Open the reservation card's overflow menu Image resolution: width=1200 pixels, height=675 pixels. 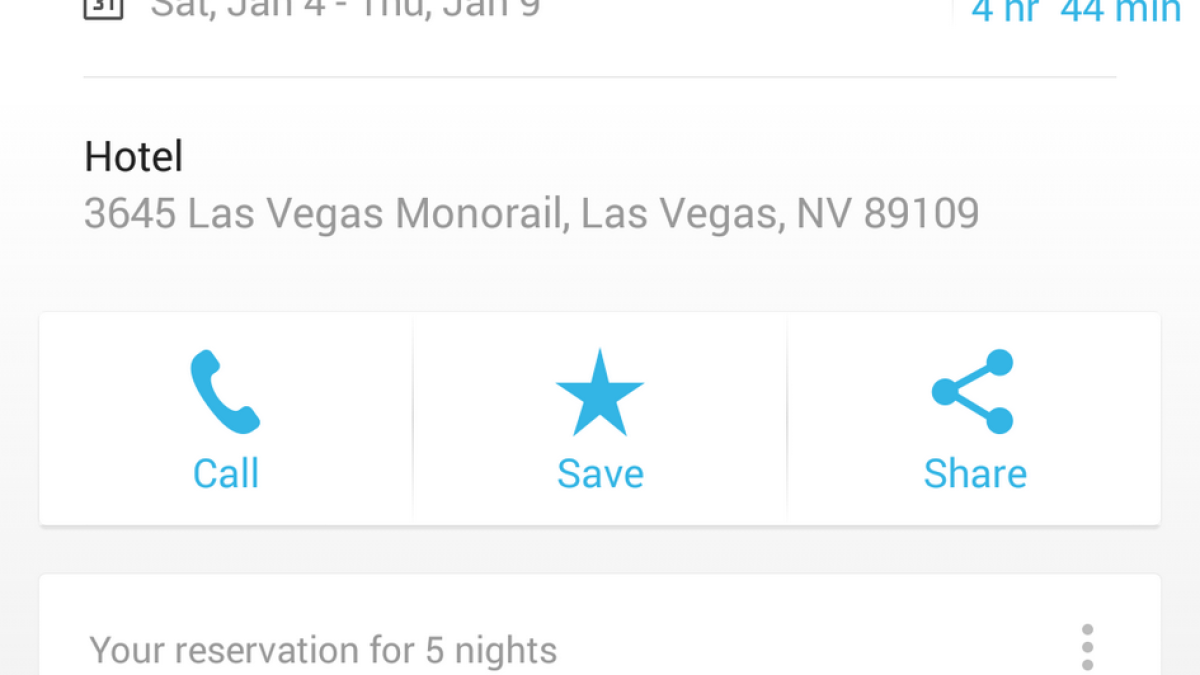tap(1087, 647)
